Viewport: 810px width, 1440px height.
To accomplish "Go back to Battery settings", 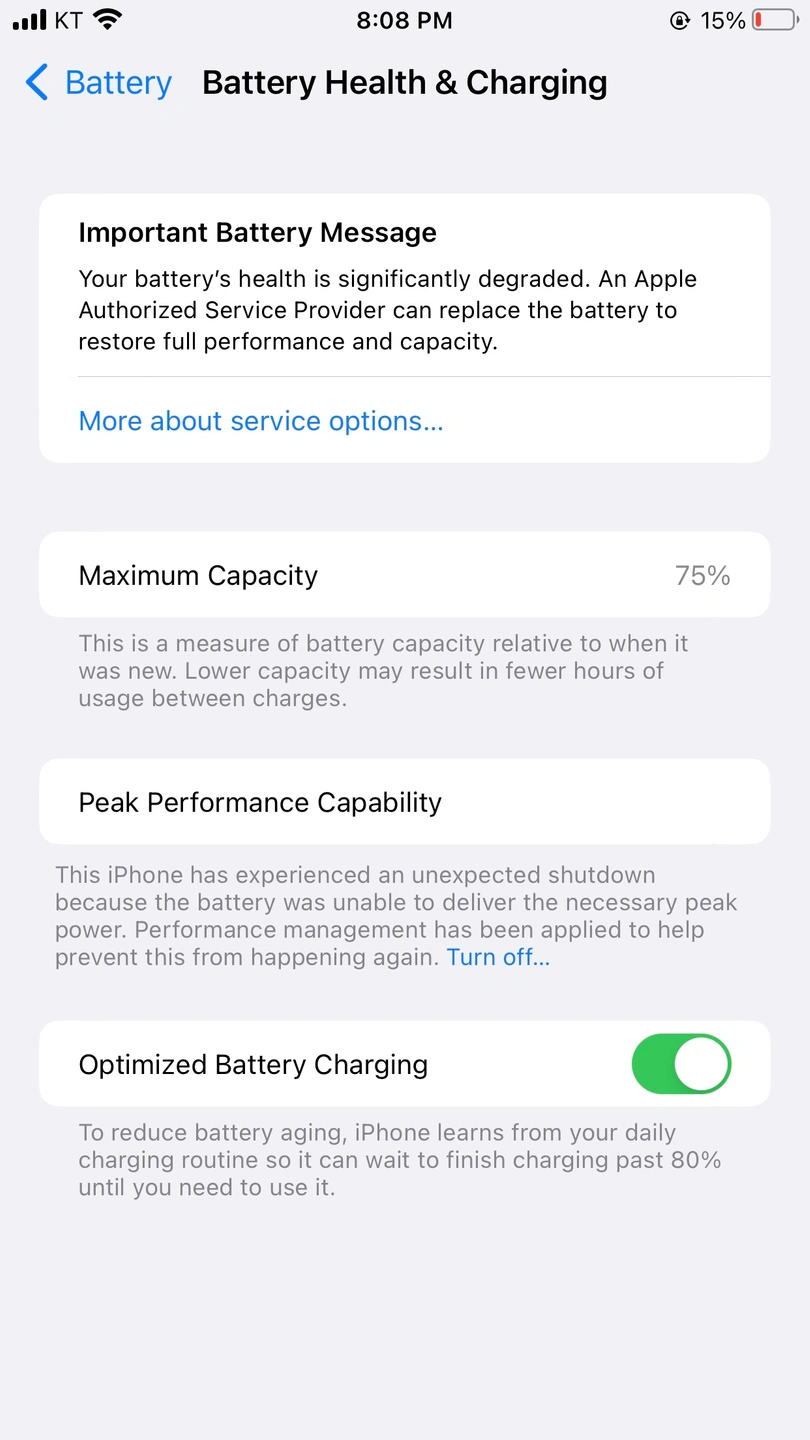I will click(98, 83).
